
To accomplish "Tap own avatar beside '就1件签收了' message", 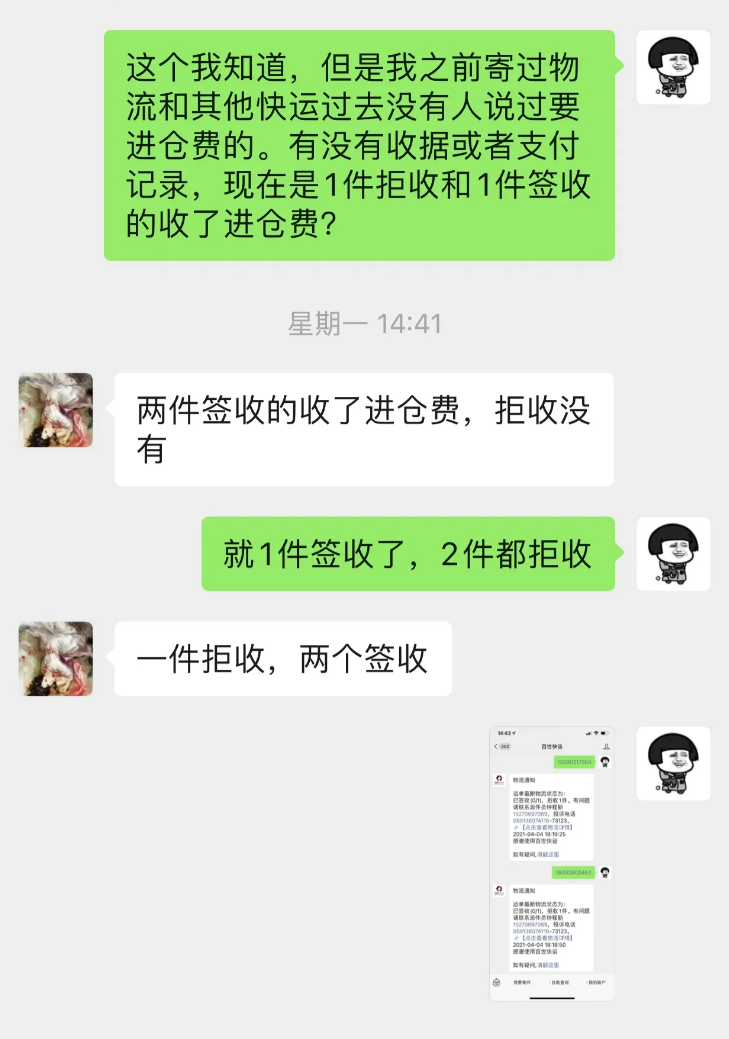I will click(673, 553).
